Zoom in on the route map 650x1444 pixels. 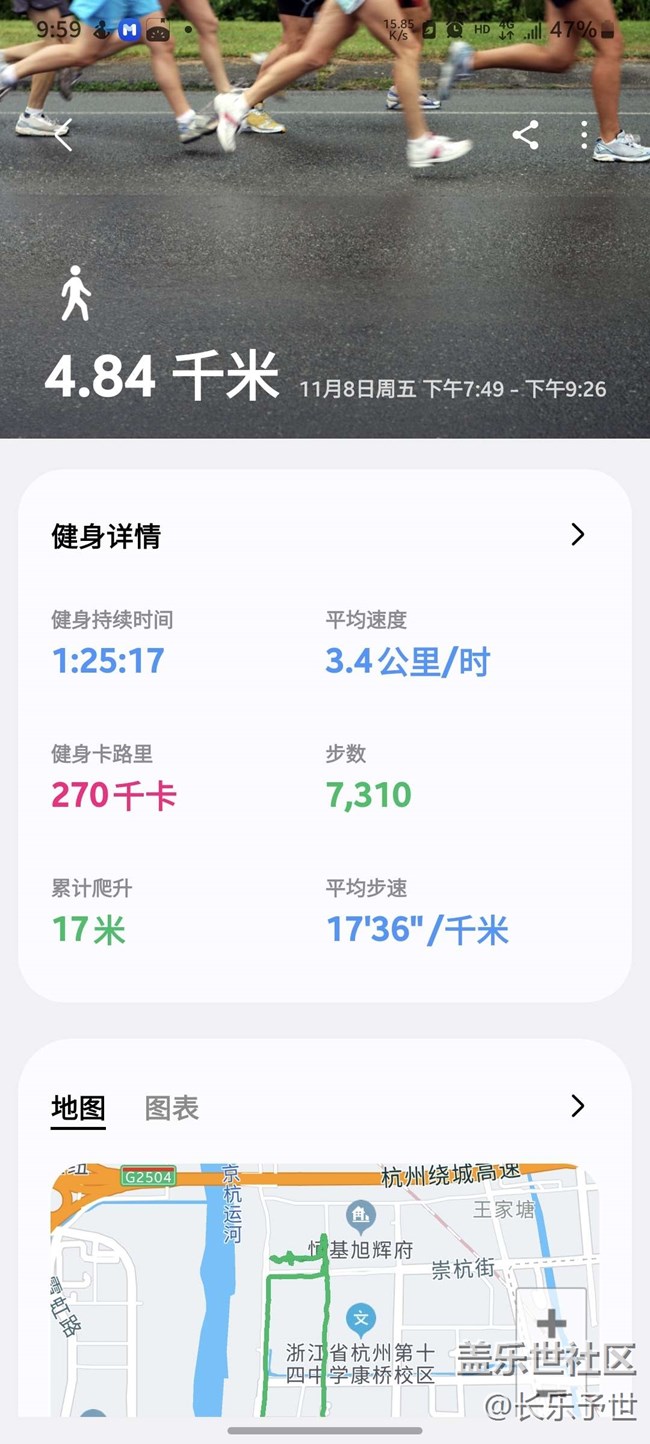point(551,1325)
